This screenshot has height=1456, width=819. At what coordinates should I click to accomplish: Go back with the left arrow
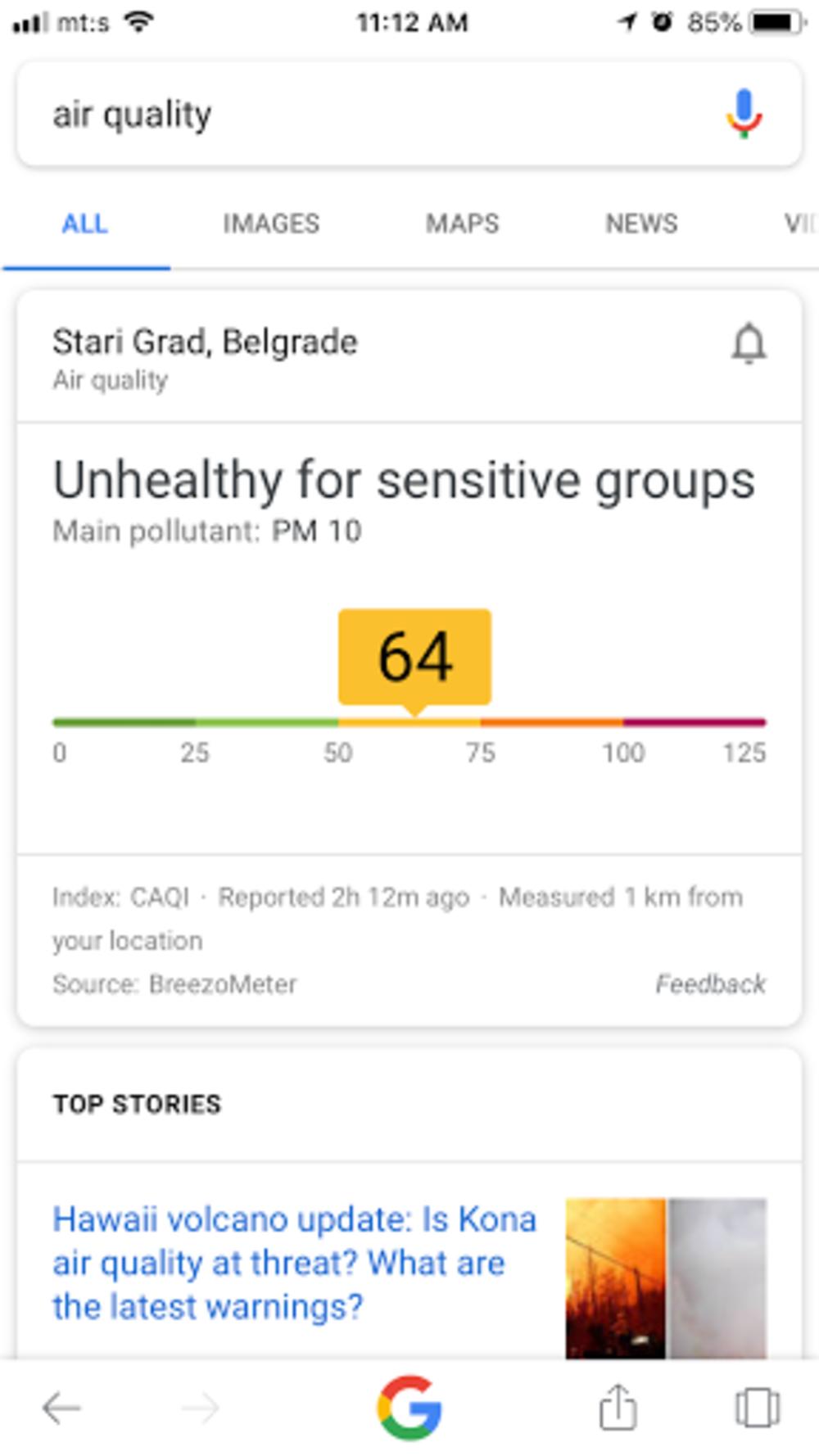coord(62,1409)
